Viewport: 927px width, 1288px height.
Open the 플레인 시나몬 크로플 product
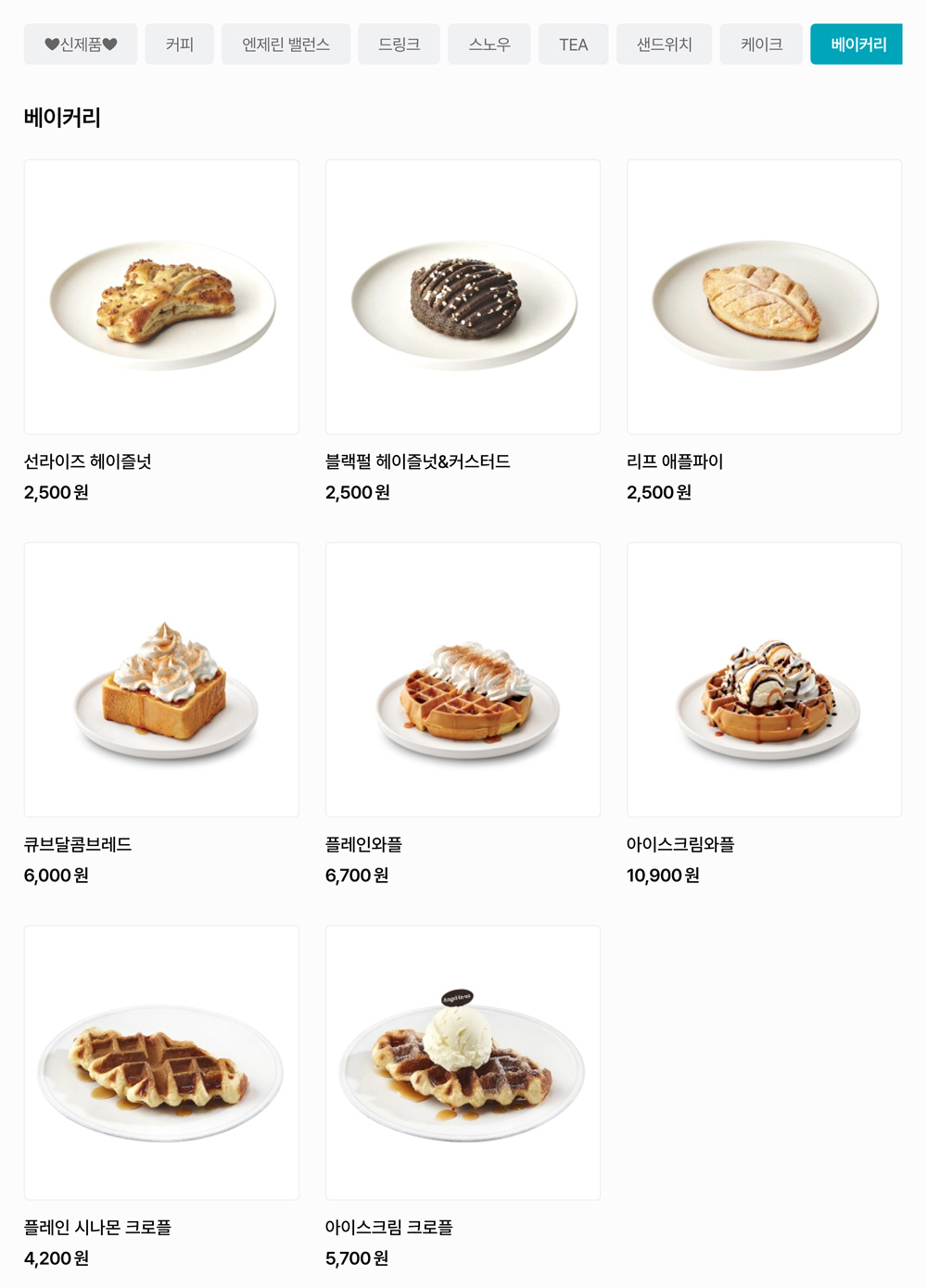[x=161, y=1062]
